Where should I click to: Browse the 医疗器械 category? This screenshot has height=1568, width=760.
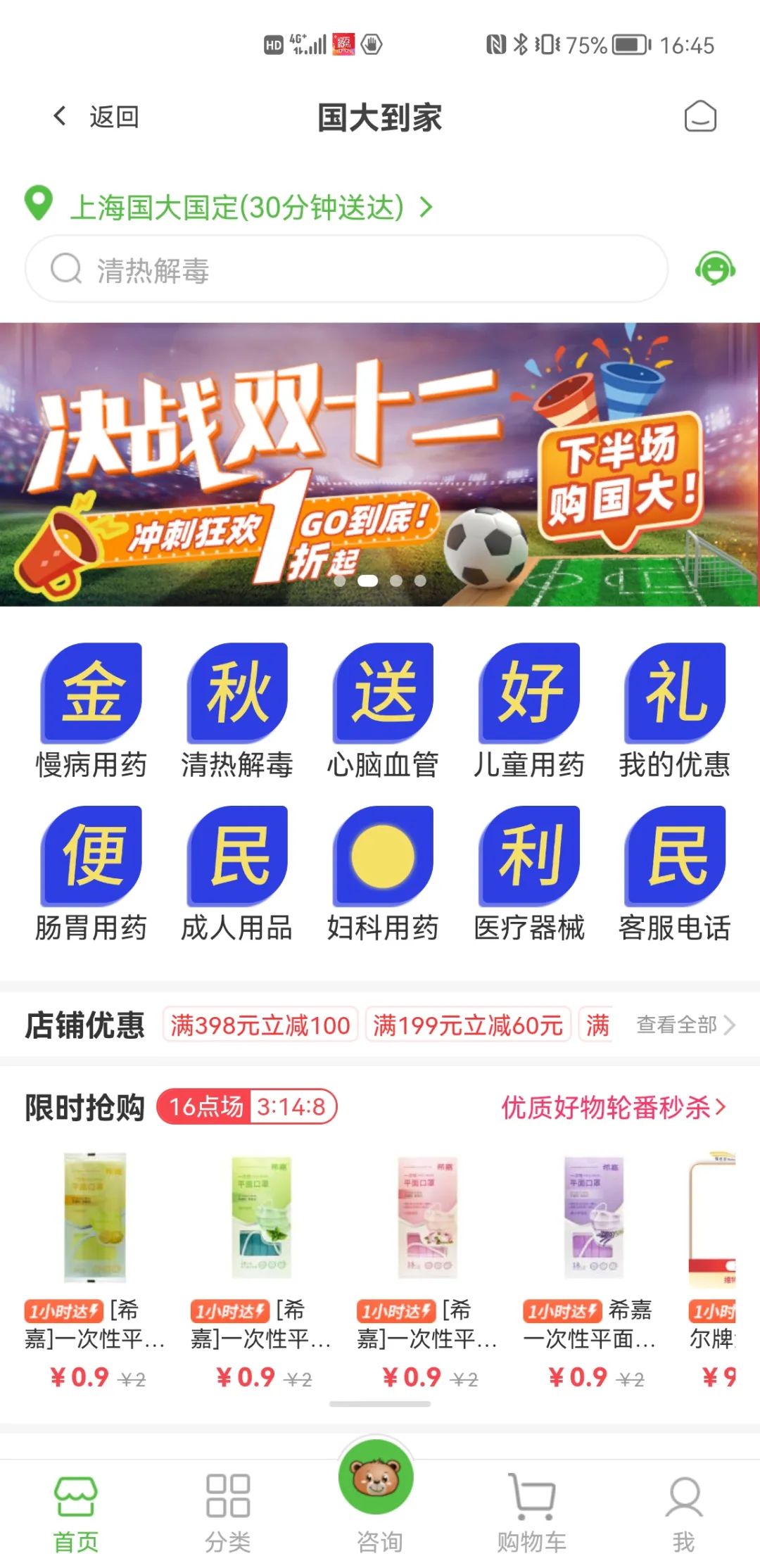point(529,874)
